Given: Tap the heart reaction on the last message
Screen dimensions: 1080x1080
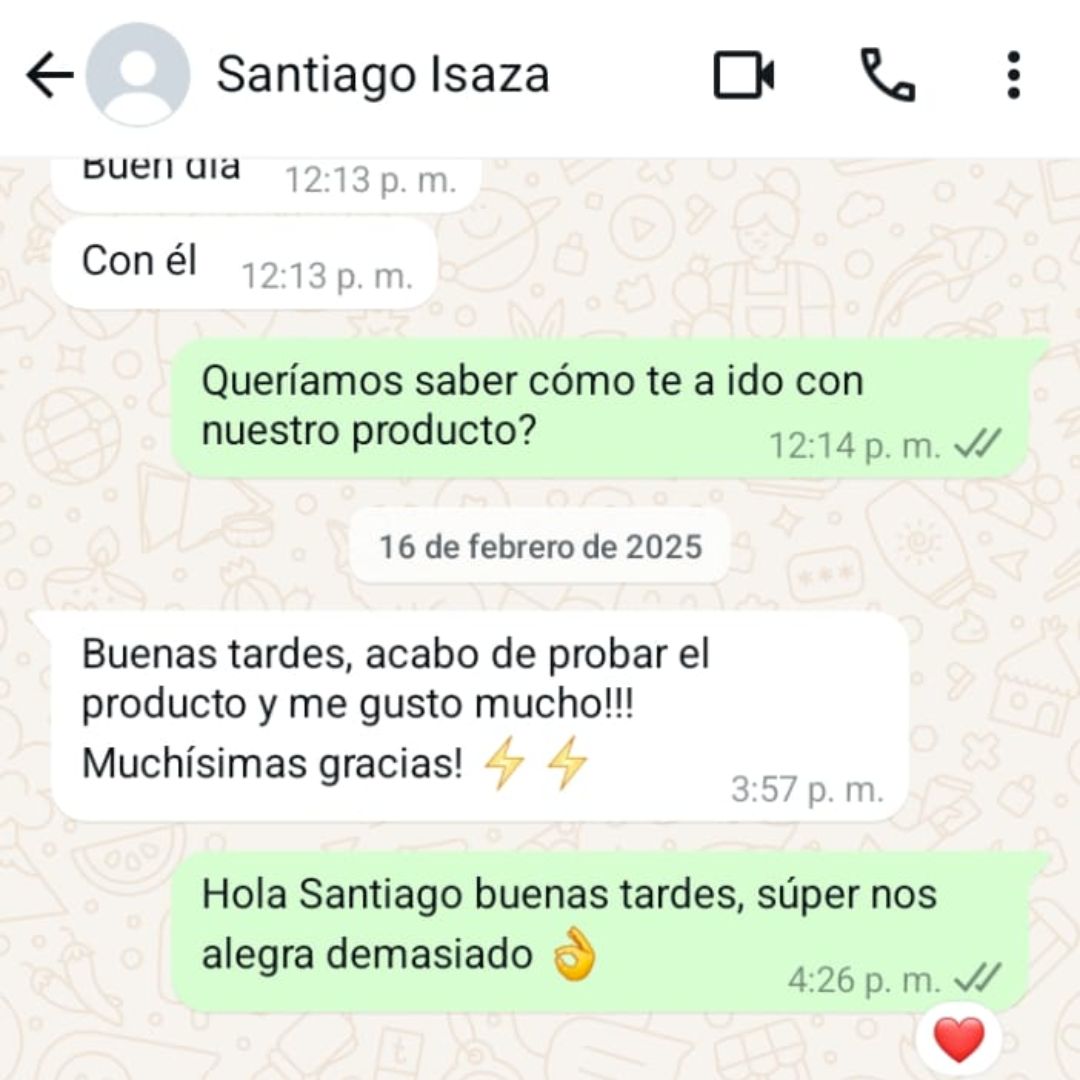Looking at the screenshot, I should (958, 1039).
